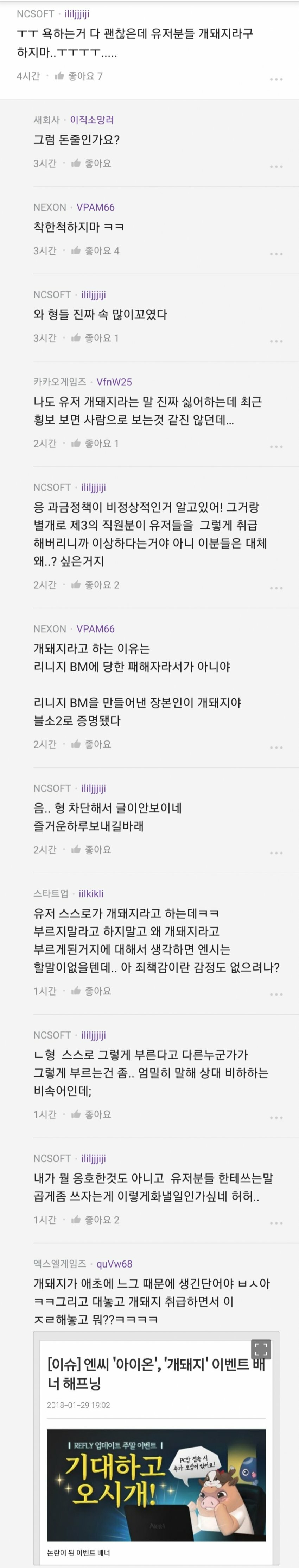The height and width of the screenshot is (1568, 299).
Task: Open the overflow menu on iilkikli's comment
Action: point(276,994)
